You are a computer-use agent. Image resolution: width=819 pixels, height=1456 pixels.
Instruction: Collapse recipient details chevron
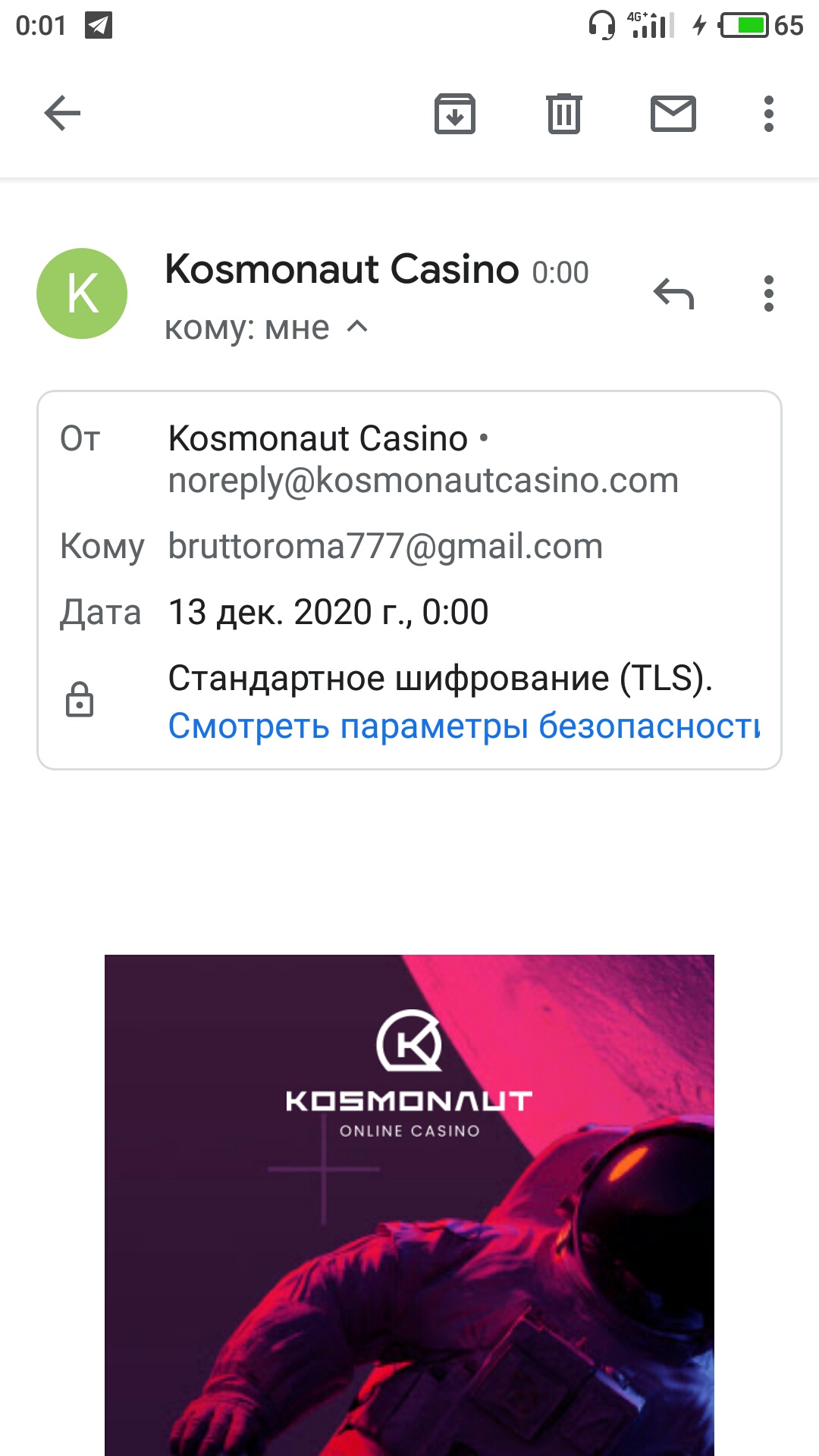tap(357, 327)
